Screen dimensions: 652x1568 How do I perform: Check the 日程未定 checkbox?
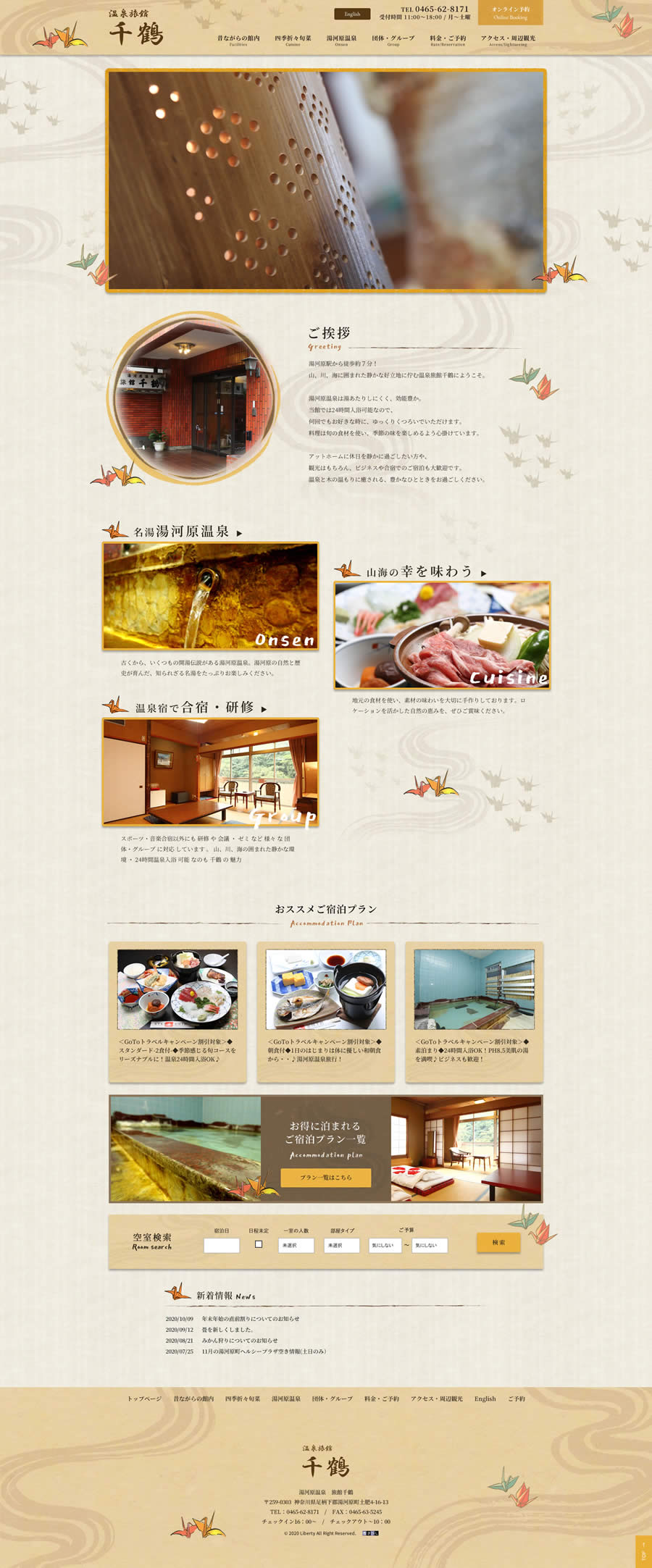259,1244
